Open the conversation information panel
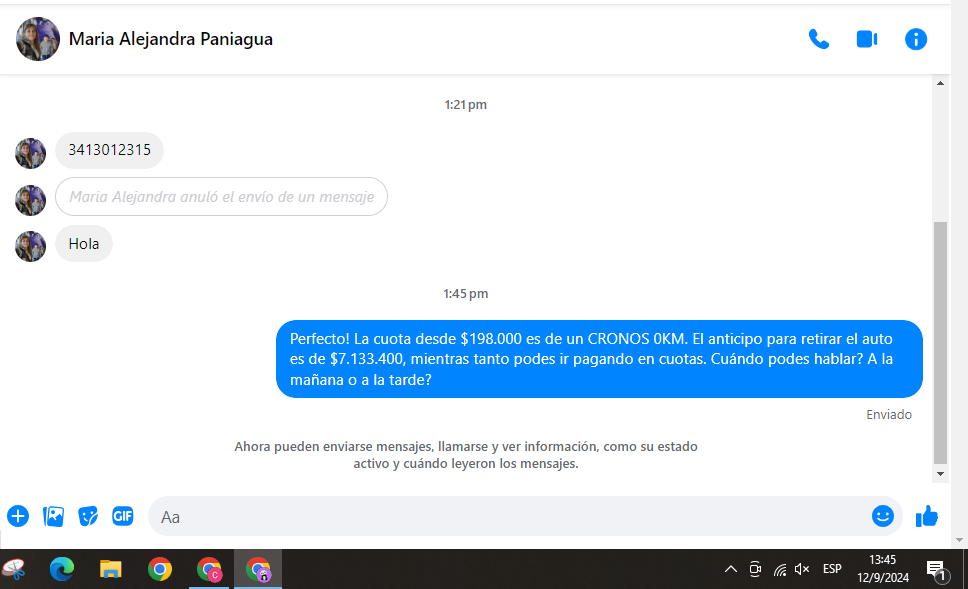 [x=916, y=39]
